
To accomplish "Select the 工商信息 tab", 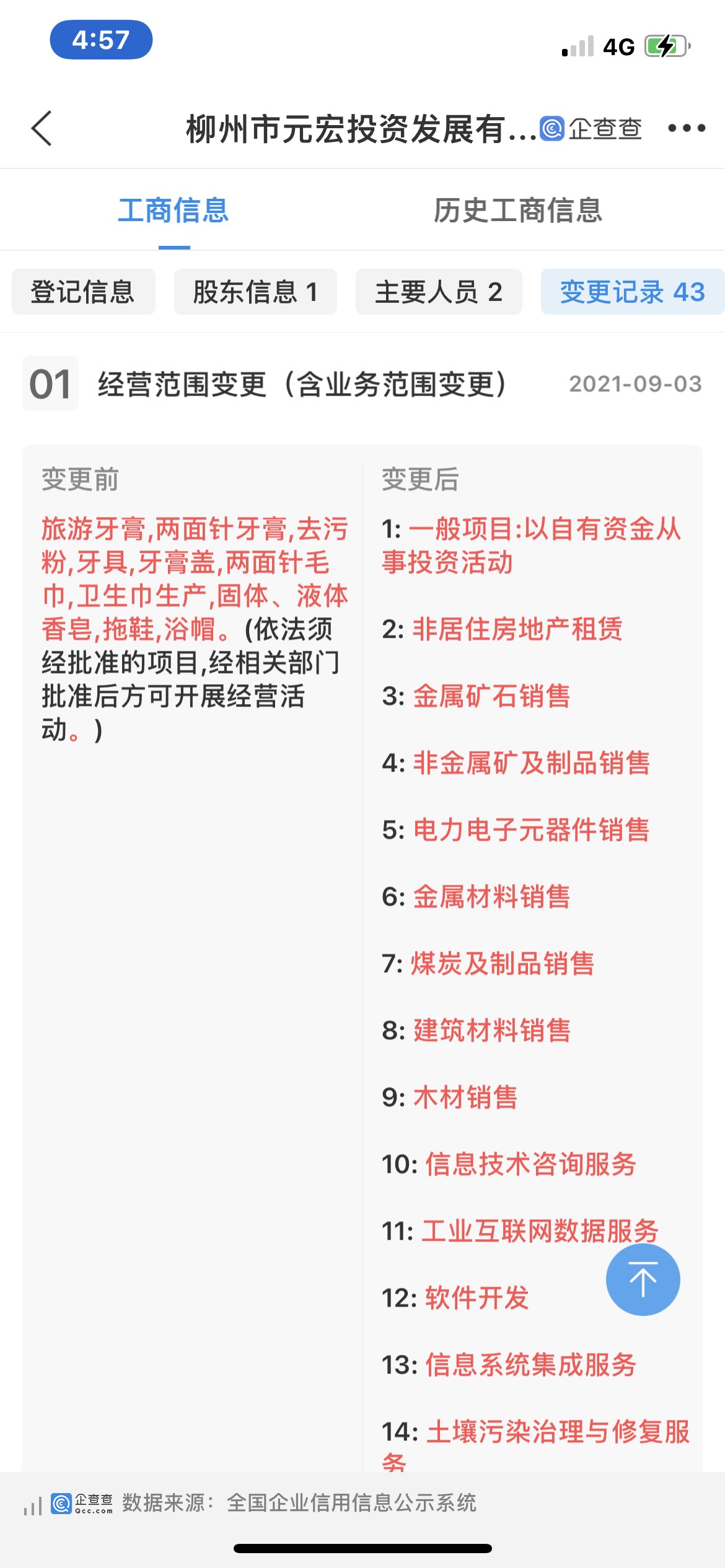I will [175, 211].
